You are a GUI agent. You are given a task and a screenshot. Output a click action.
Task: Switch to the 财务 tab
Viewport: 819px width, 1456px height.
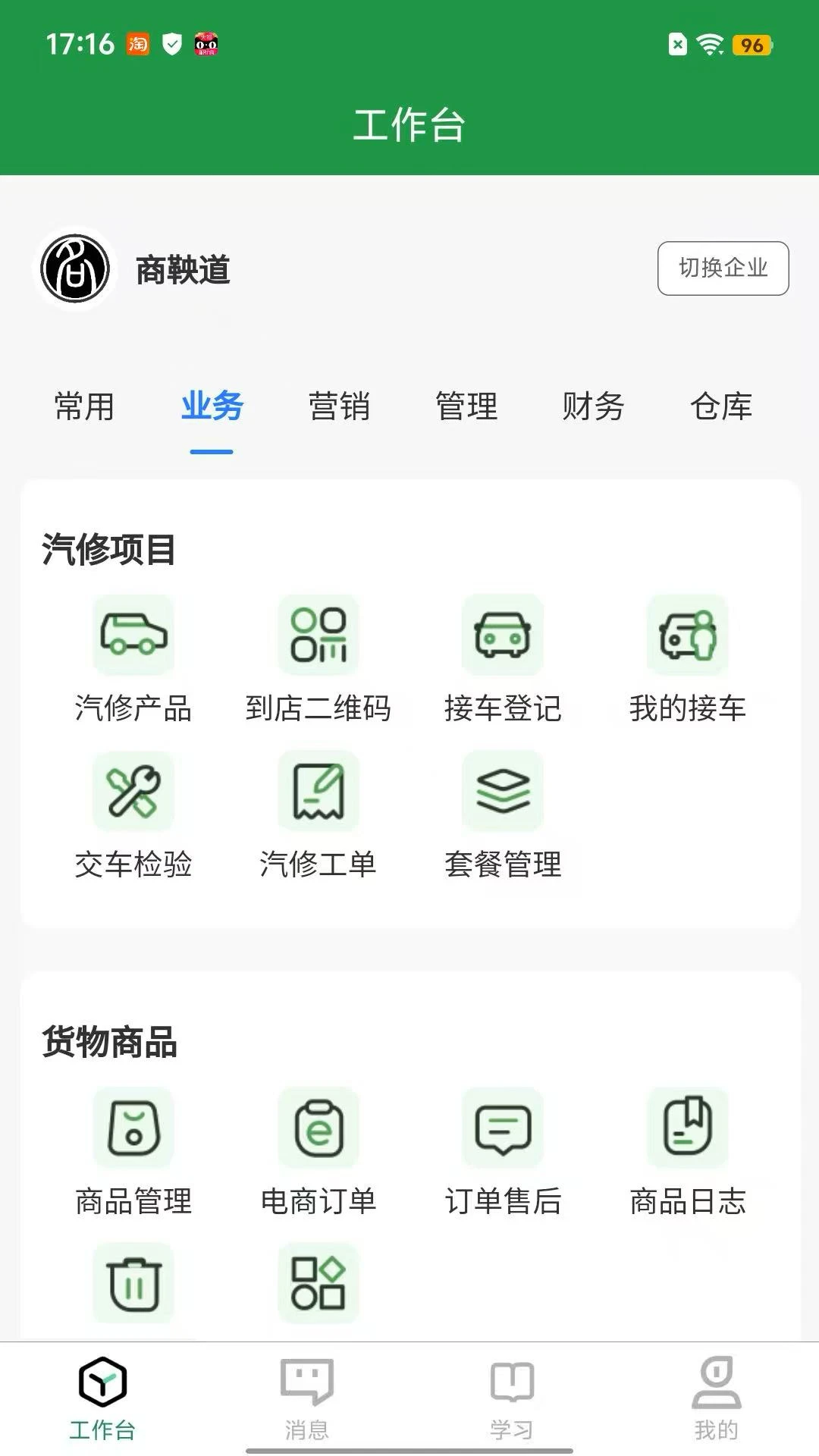click(x=593, y=407)
